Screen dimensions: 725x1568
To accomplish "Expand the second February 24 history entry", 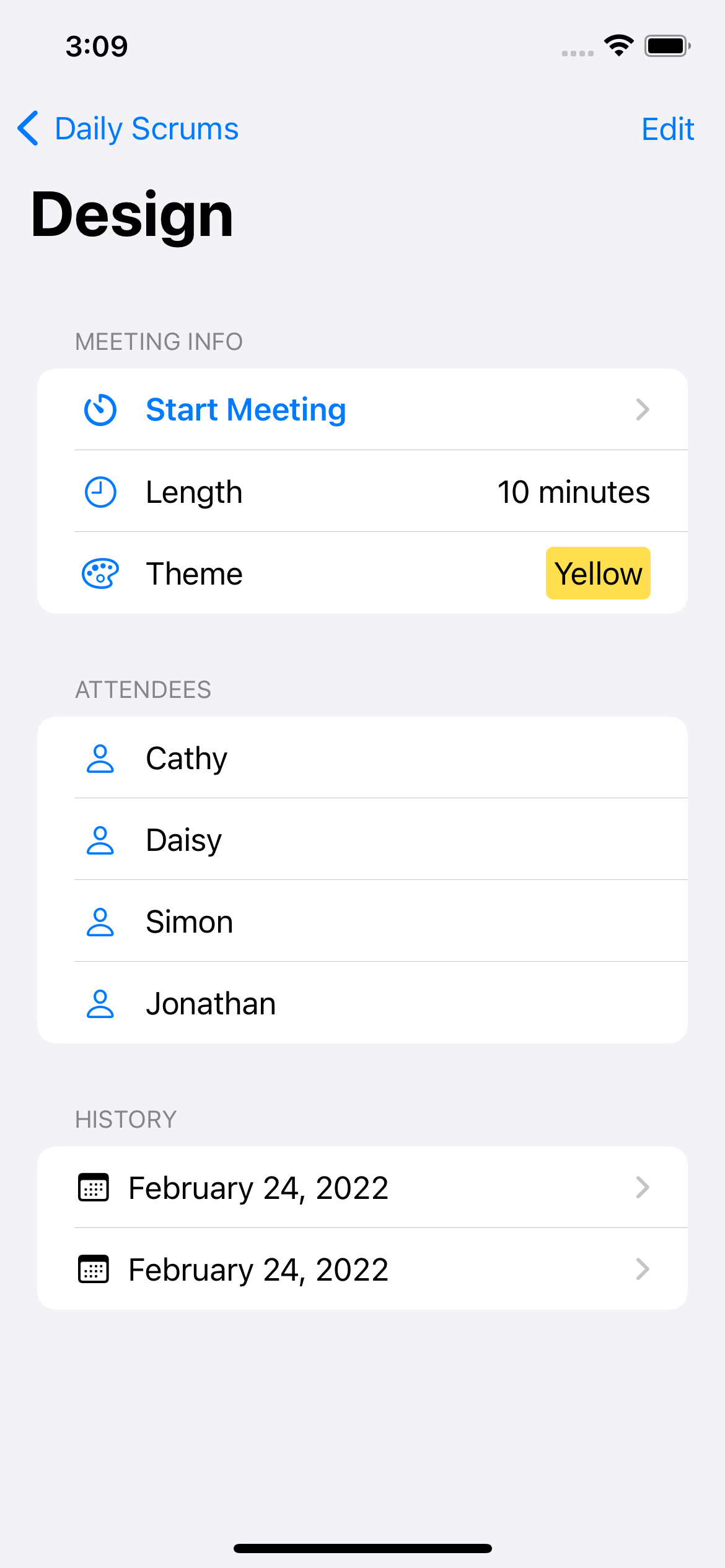I will point(643,1268).
